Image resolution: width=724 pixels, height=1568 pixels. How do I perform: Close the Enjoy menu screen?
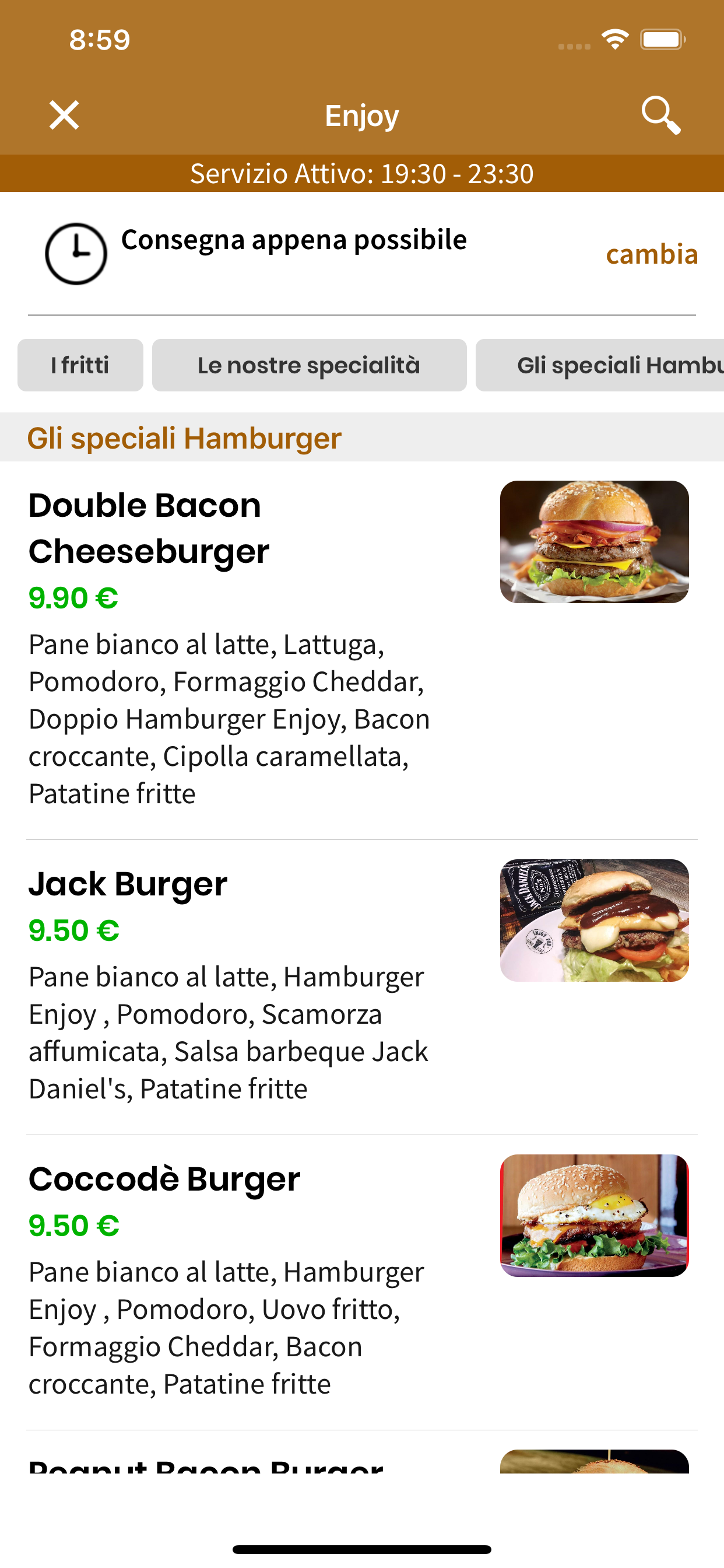pyautogui.click(x=64, y=115)
